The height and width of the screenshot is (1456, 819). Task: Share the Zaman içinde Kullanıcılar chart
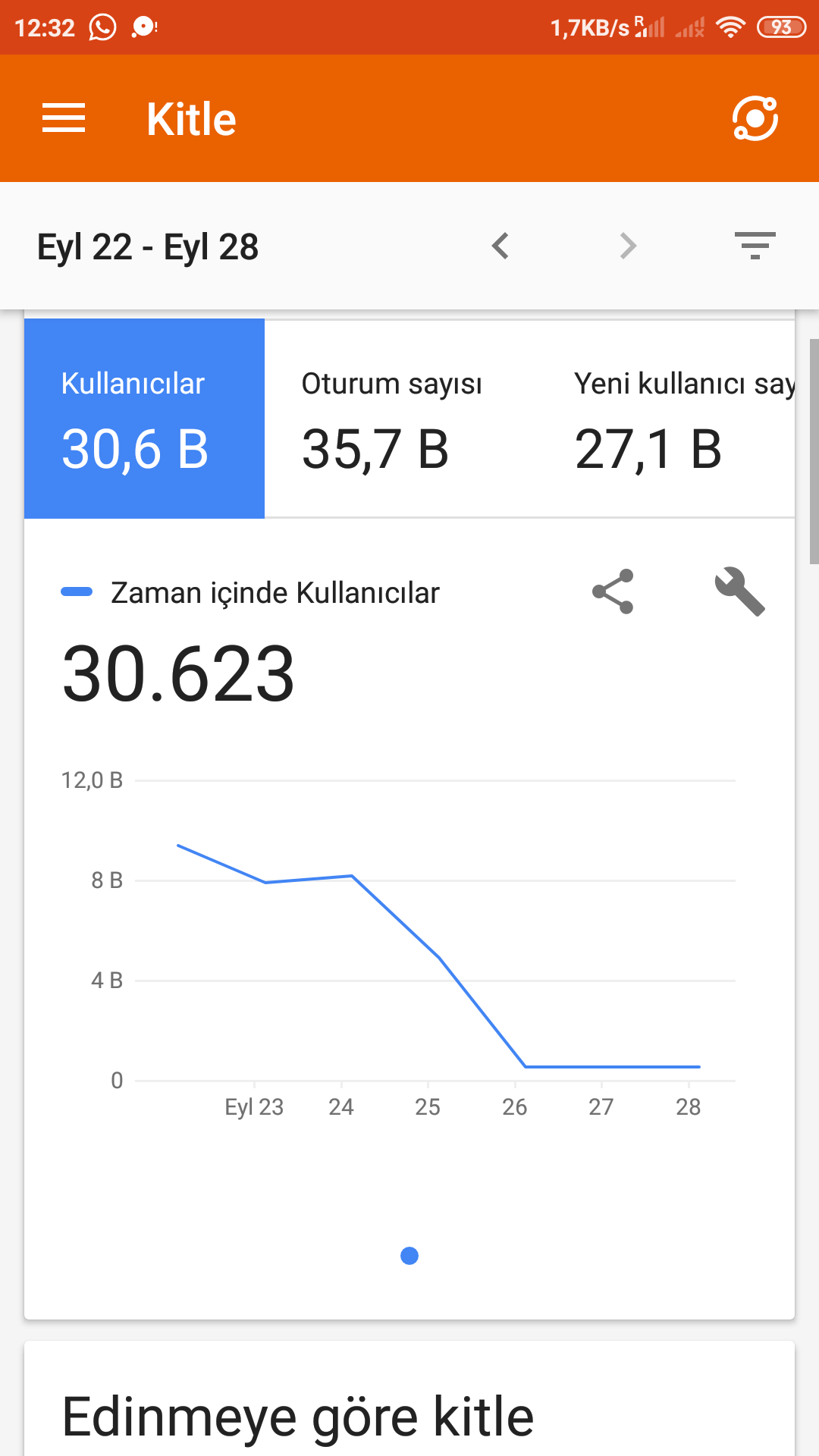(613, 591)
